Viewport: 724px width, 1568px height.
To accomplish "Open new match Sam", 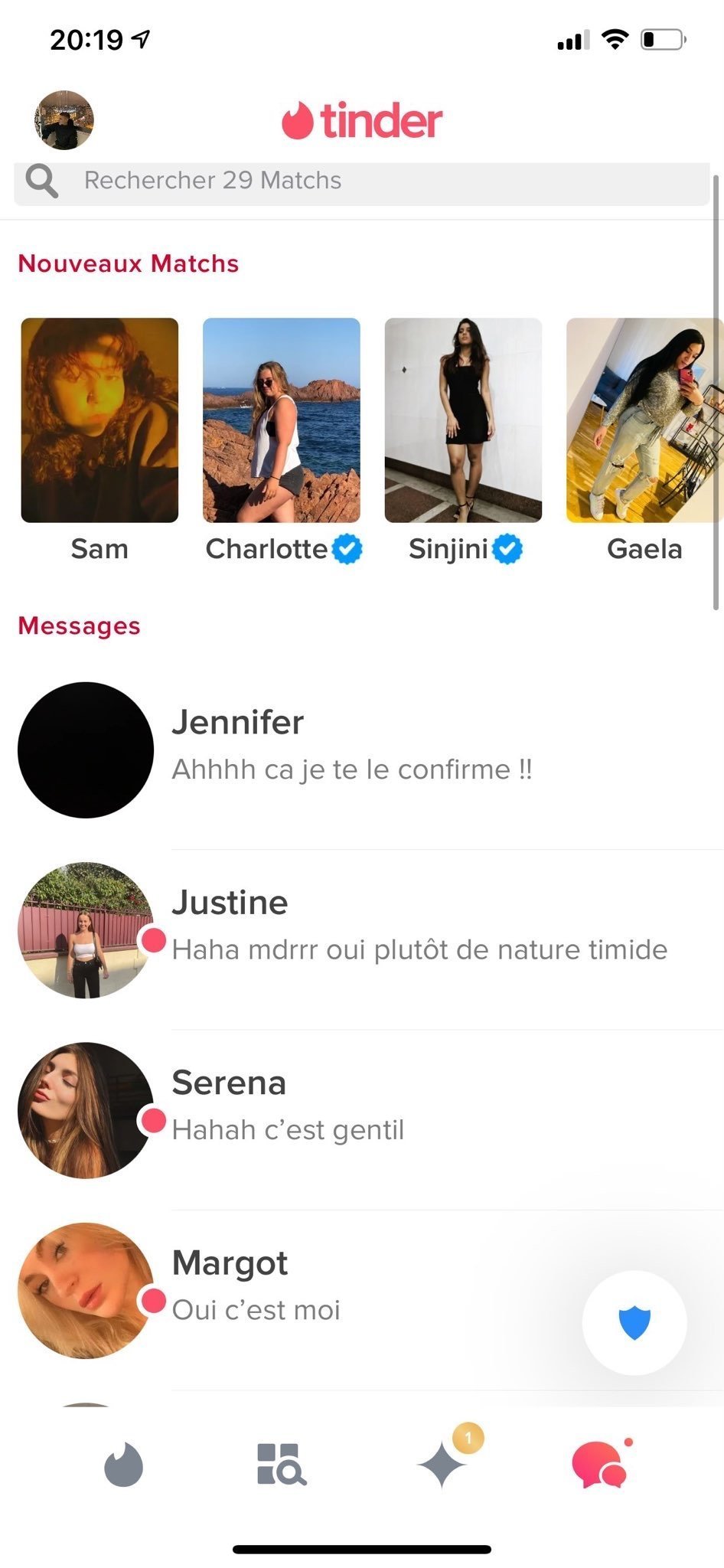I will click(99, 420).
